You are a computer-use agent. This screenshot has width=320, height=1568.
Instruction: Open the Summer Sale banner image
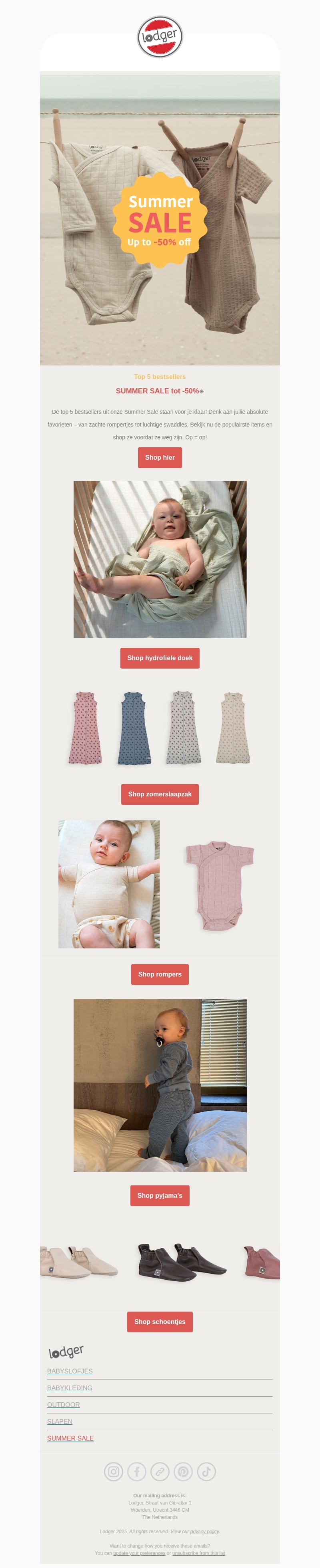160,219
